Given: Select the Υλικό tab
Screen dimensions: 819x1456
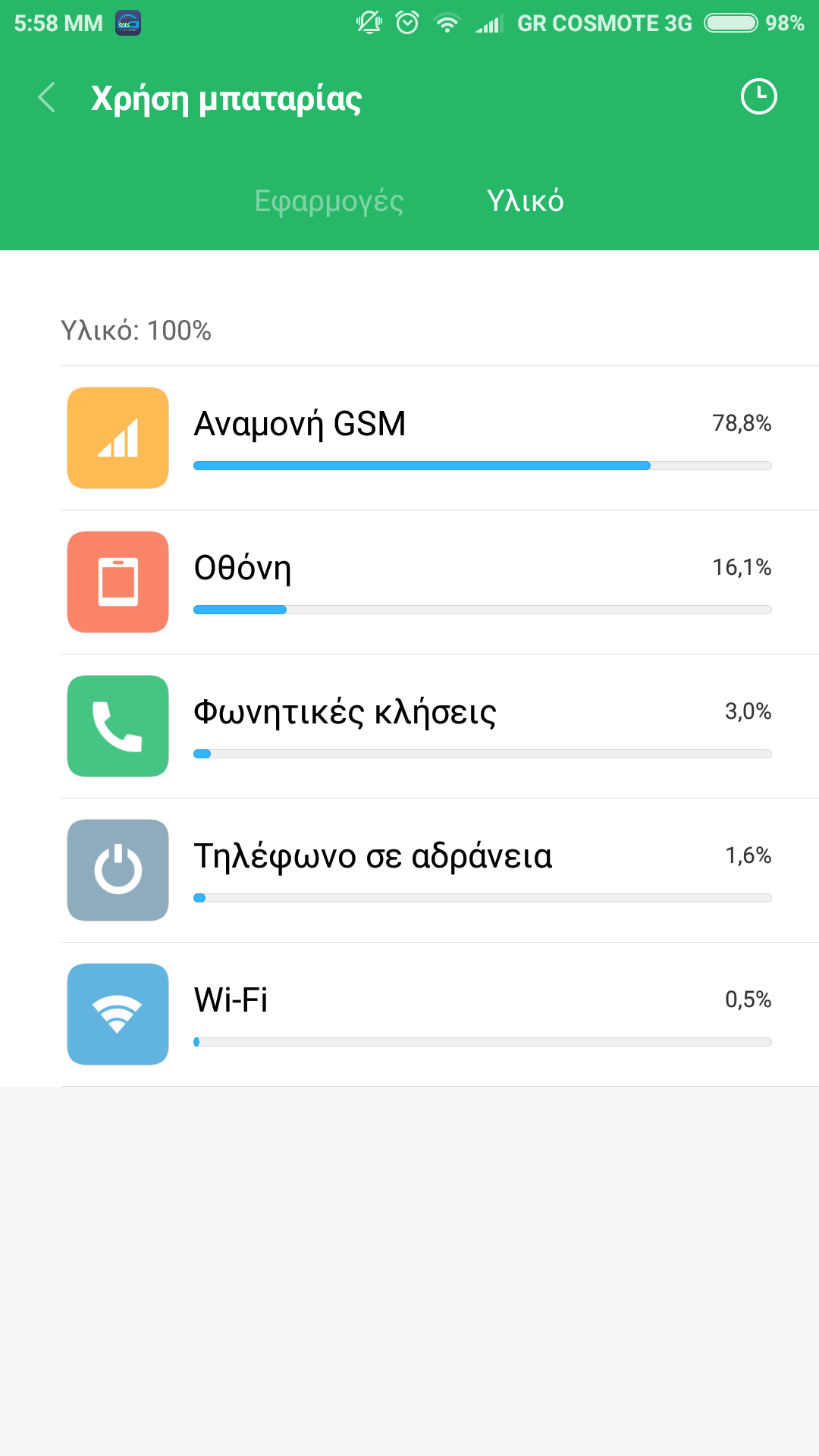Looking at the screenshot, I should [x=525, y=201].
